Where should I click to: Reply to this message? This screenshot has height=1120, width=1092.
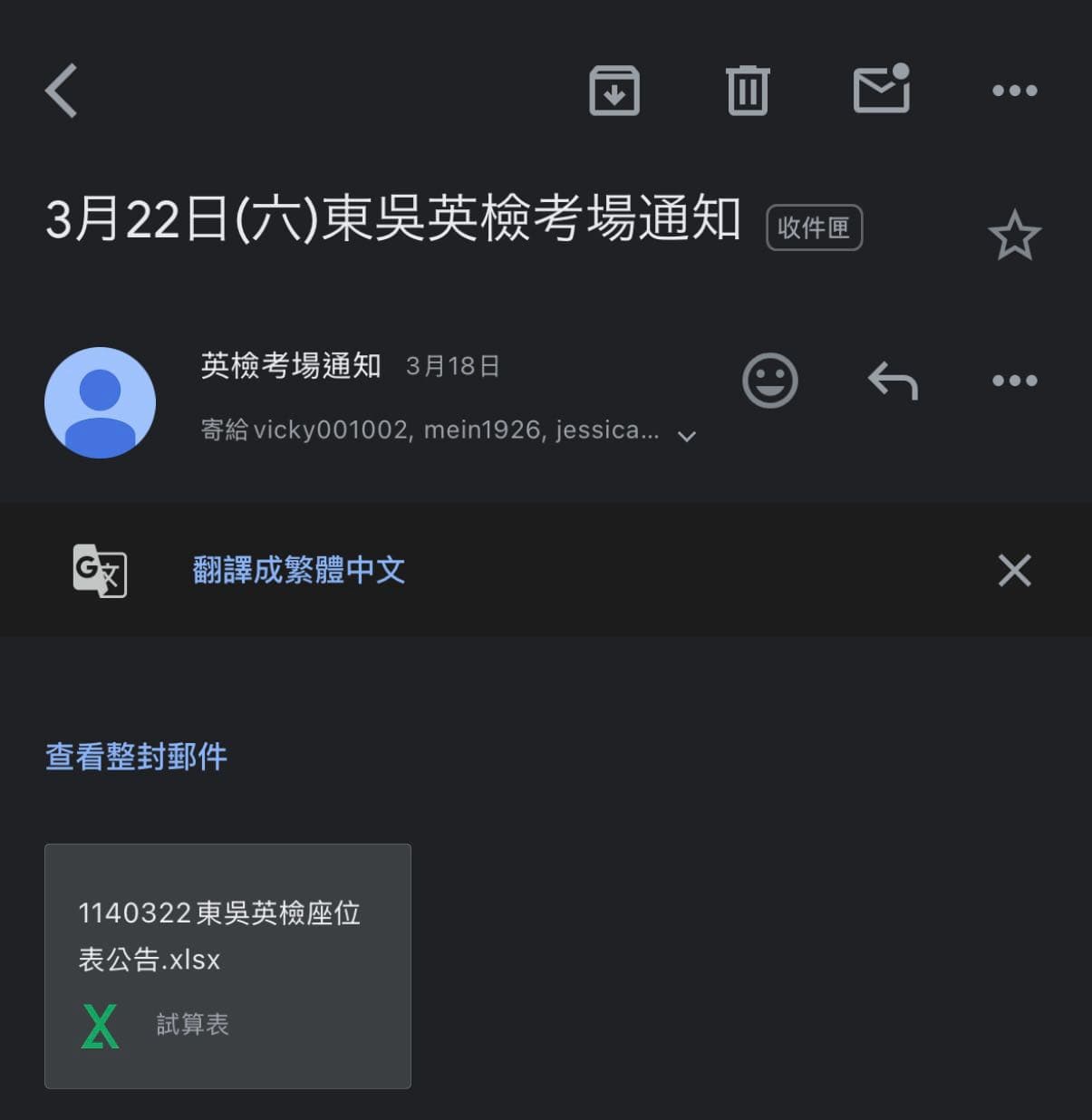coord(893,381)
